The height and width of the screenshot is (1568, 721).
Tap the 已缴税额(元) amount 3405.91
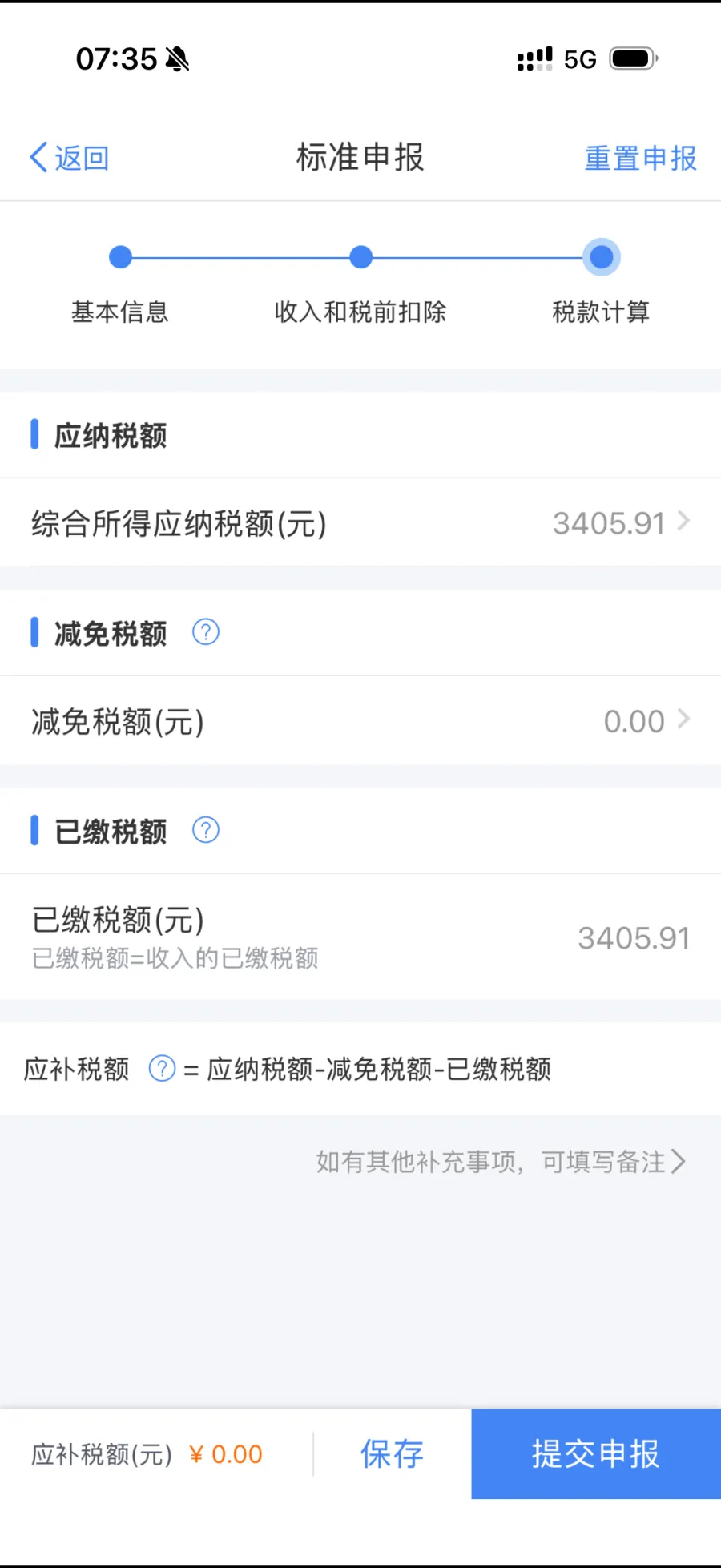pyautogui.click(x=634, y=937)
